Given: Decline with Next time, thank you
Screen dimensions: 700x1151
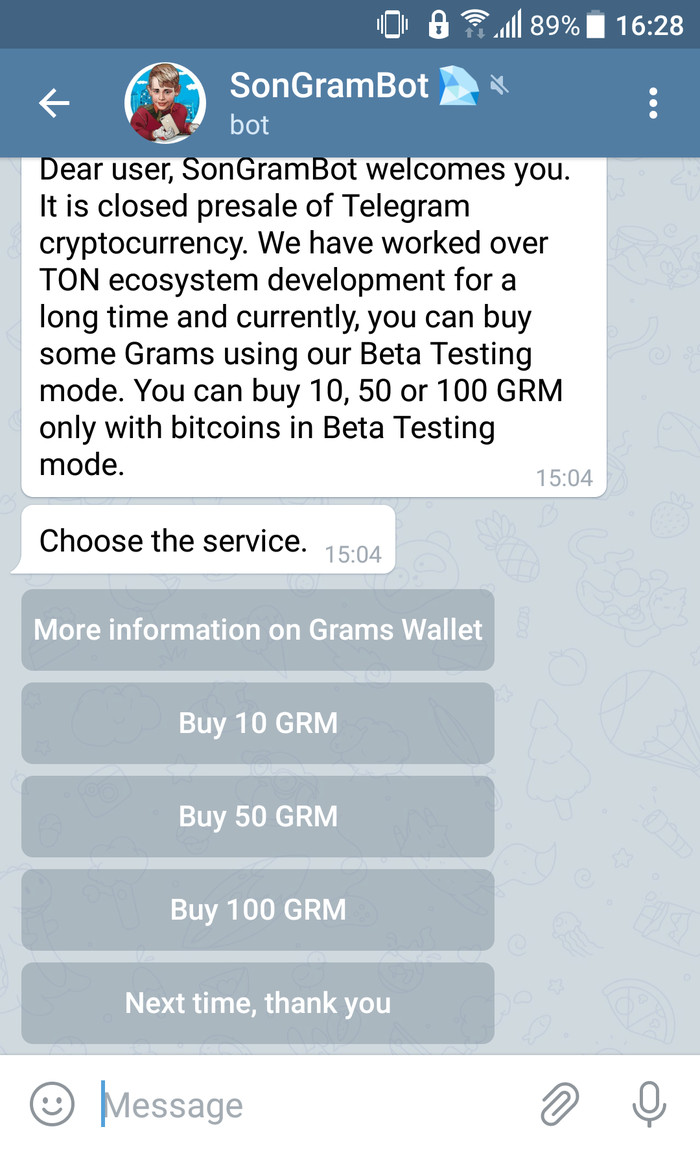Looking at the screenshot, I should click(x=258, y=1003).
